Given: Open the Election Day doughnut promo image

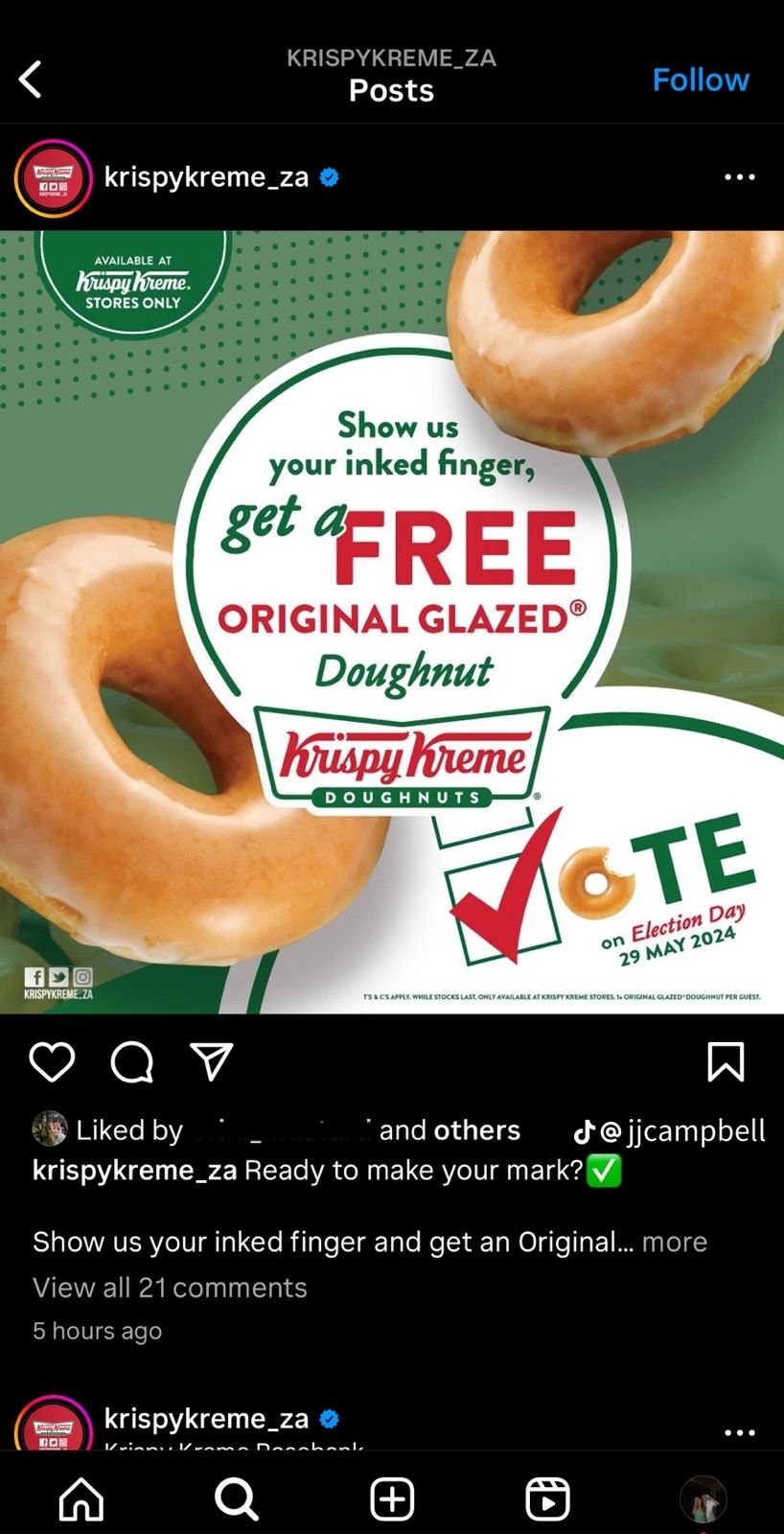Looking at the screenshot, I should pyautogui.click(x=392, y=621).
